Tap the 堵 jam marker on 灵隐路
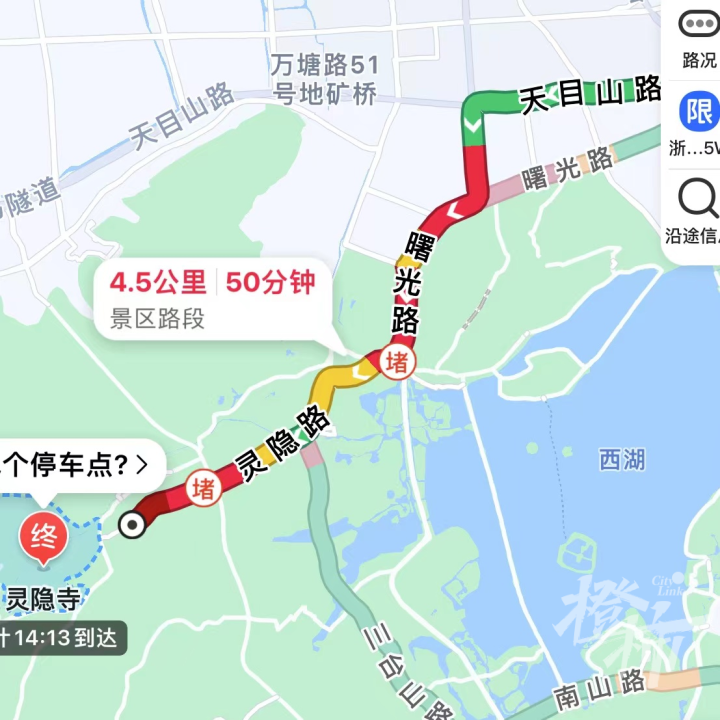The width and height of the screenshot is (720, 720). tap(203, 489)
